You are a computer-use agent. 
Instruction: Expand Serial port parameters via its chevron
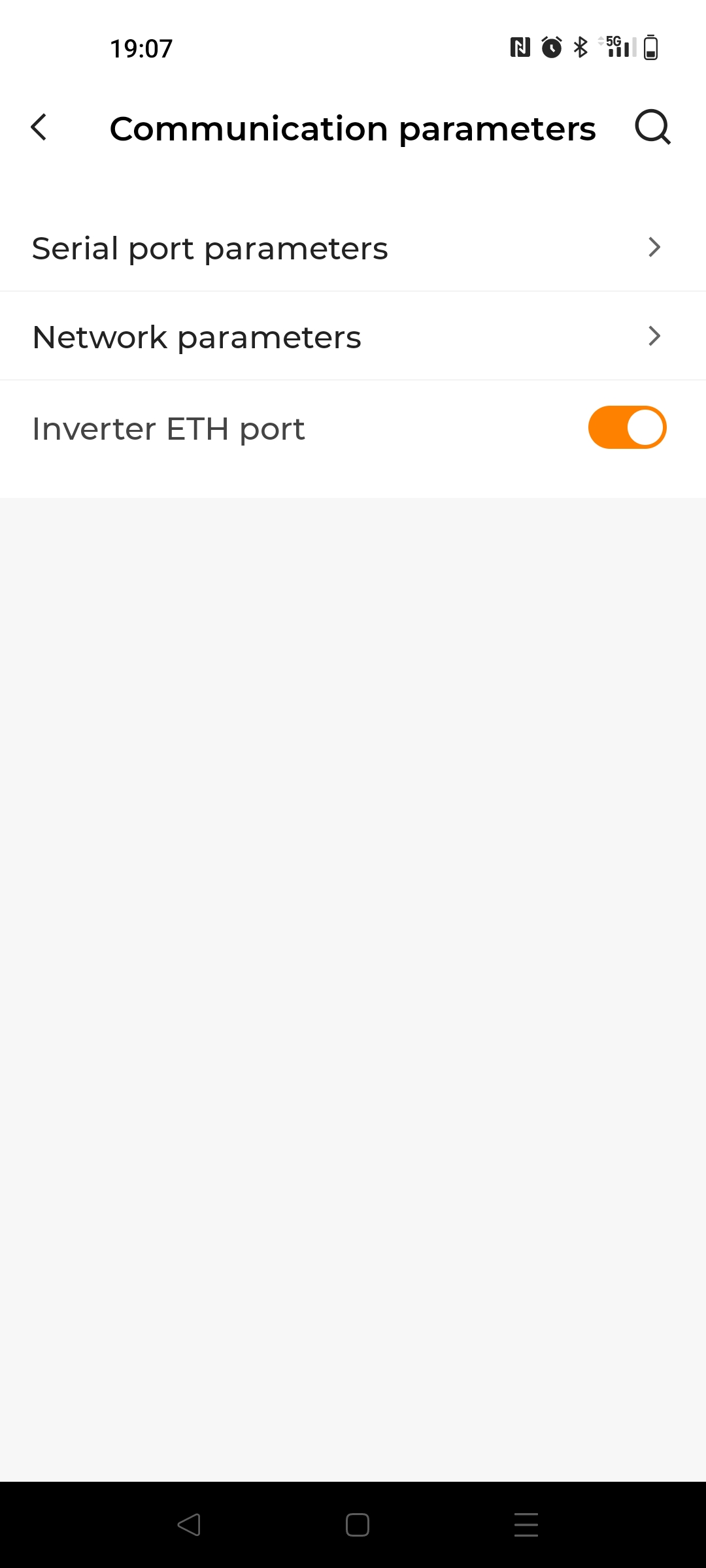654,248
